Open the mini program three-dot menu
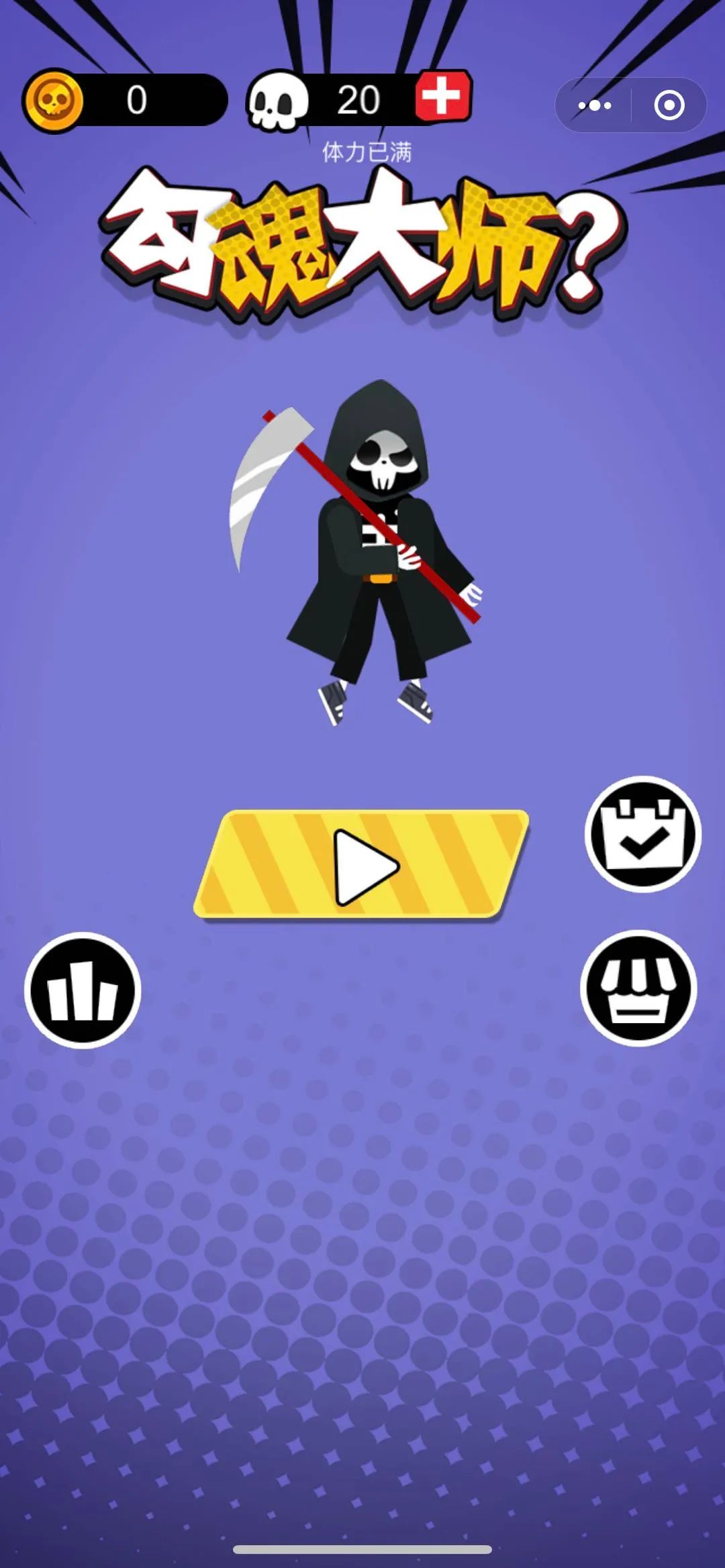The height and width of the screenshot is (1568, 725). point(595,105)
